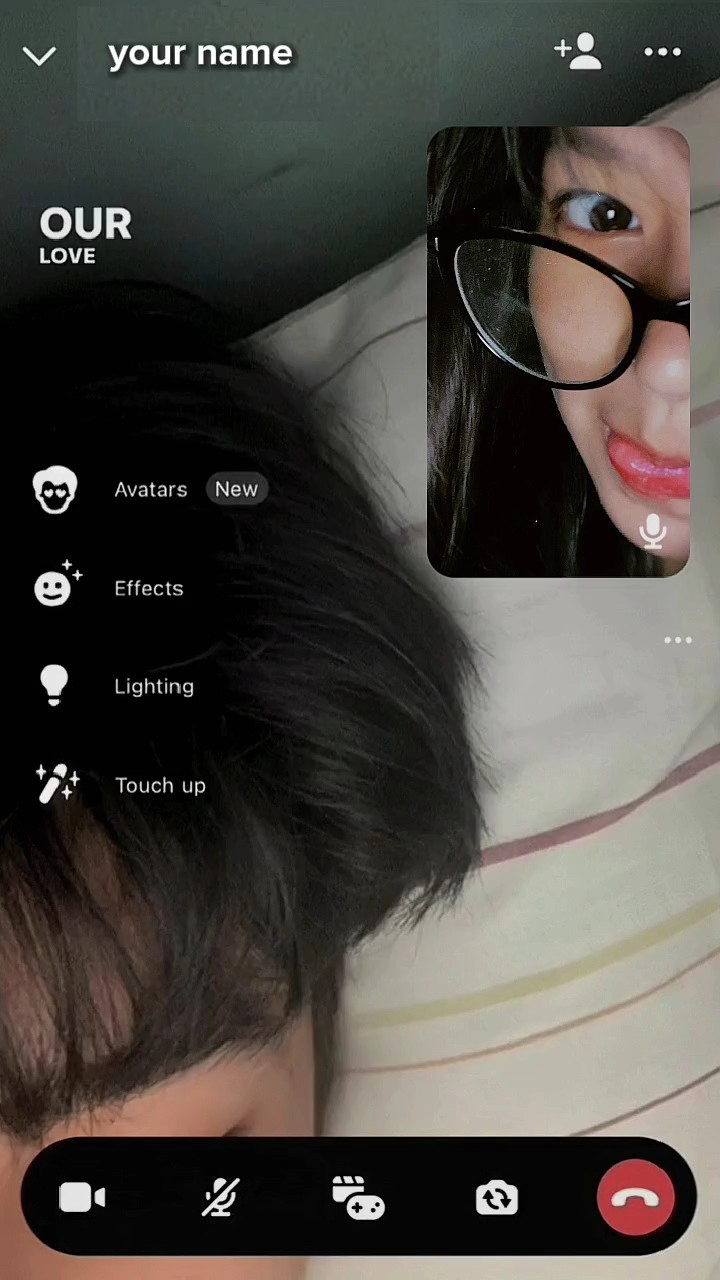Screen dimensions: 720x1280
Task: Add a person to the call
Action: coord(578,52)
